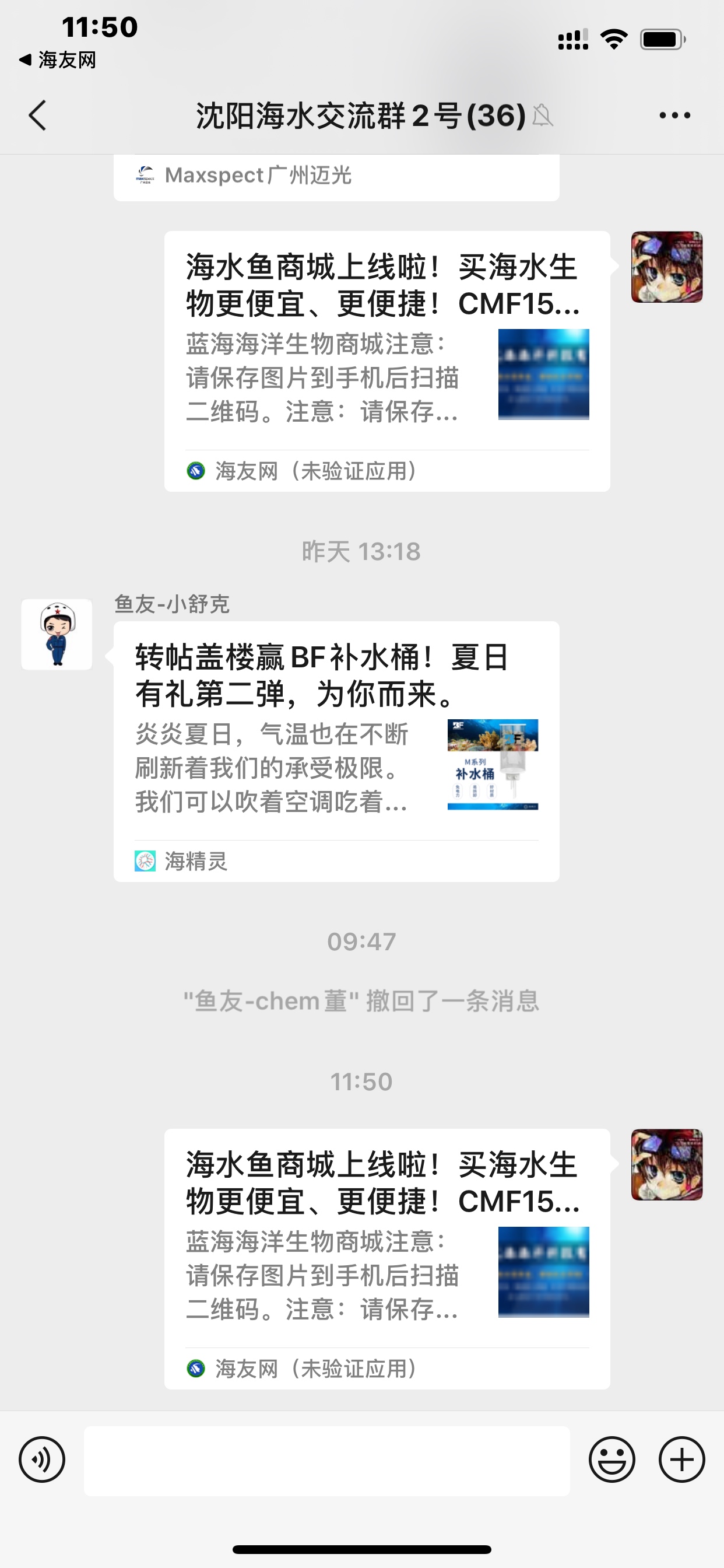Open group chat info via three dots
724x1568 pixels.
[674, 116]
